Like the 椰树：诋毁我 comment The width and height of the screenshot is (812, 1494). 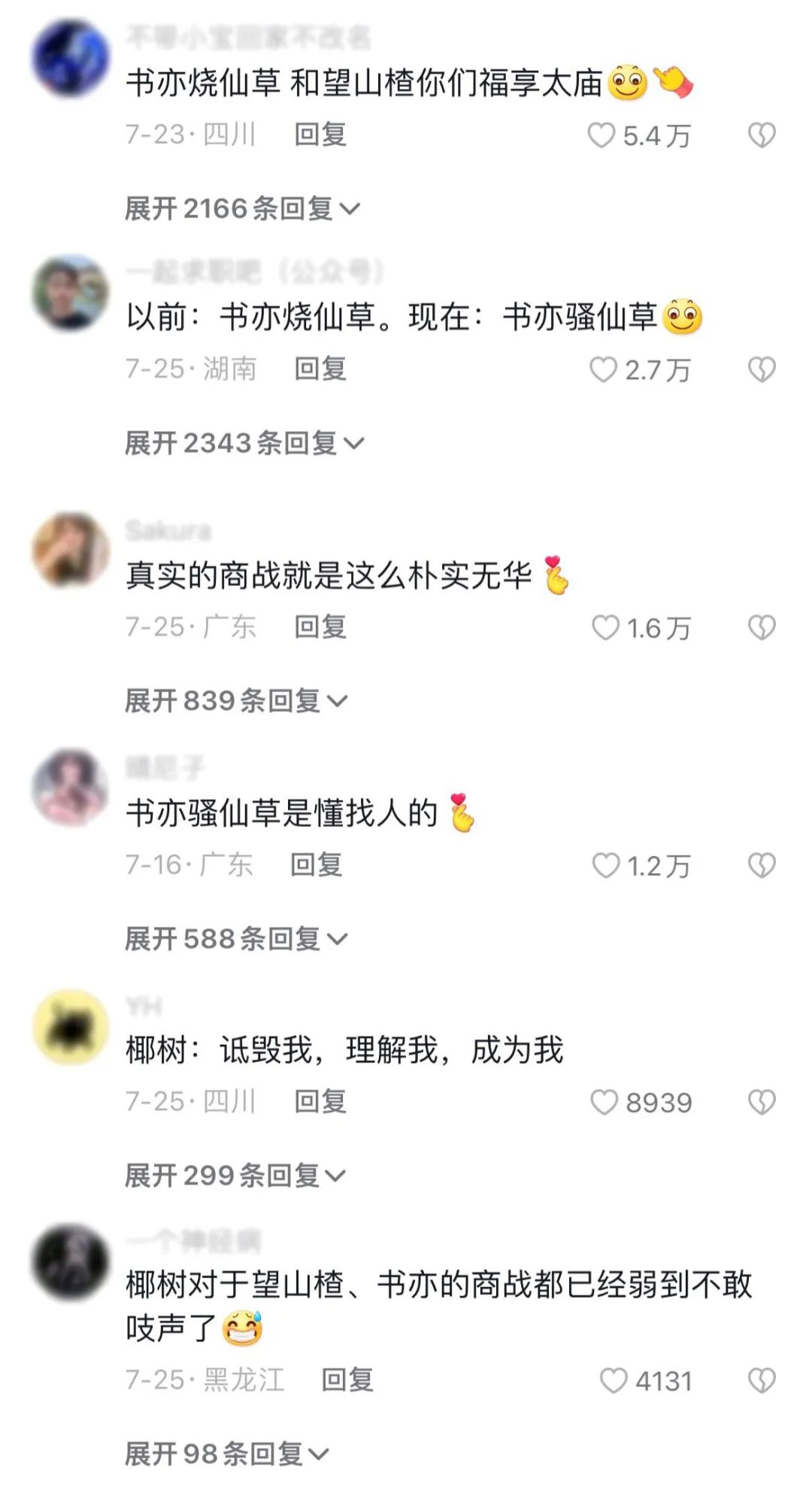tap(604, 1103)
